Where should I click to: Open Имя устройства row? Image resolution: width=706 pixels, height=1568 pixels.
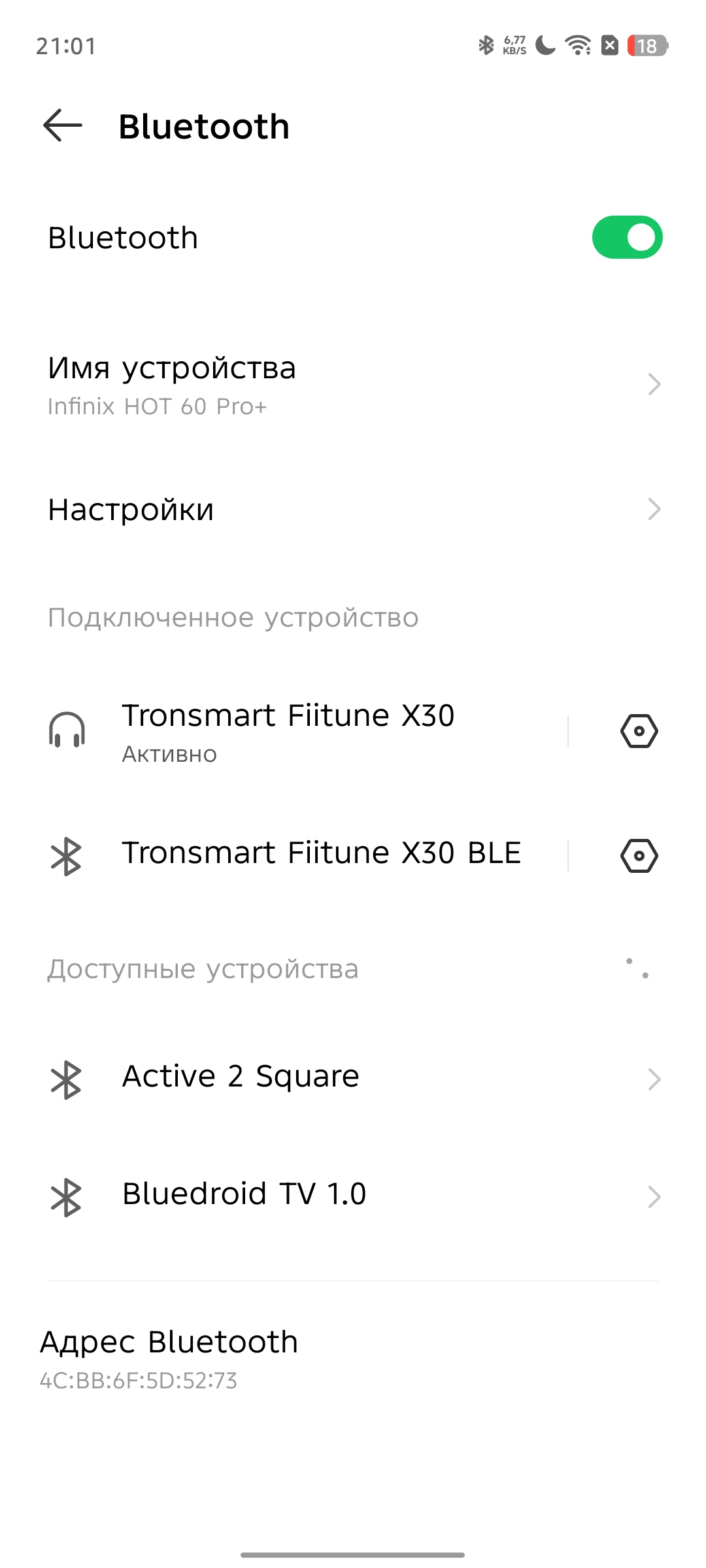click(x=353, y=384)
